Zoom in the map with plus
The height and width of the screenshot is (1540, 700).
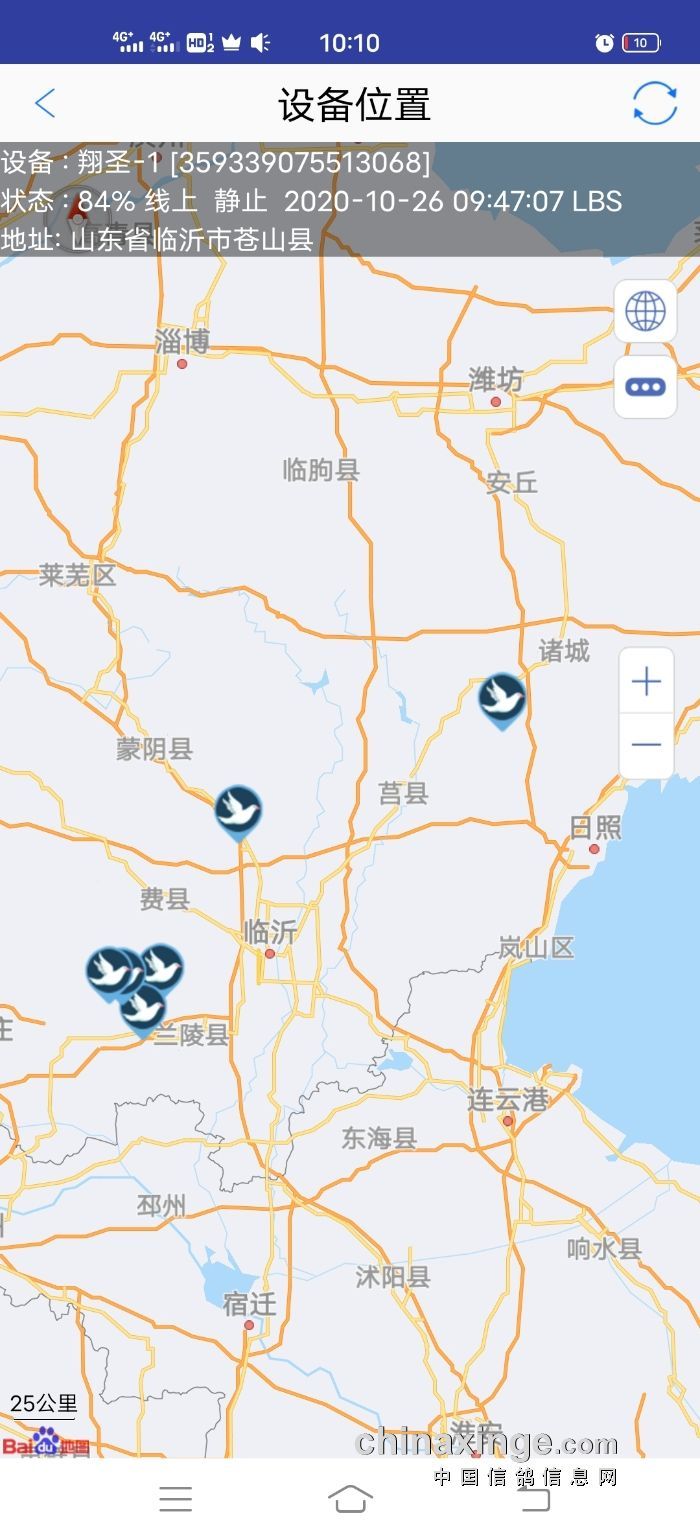coord(647,682)
